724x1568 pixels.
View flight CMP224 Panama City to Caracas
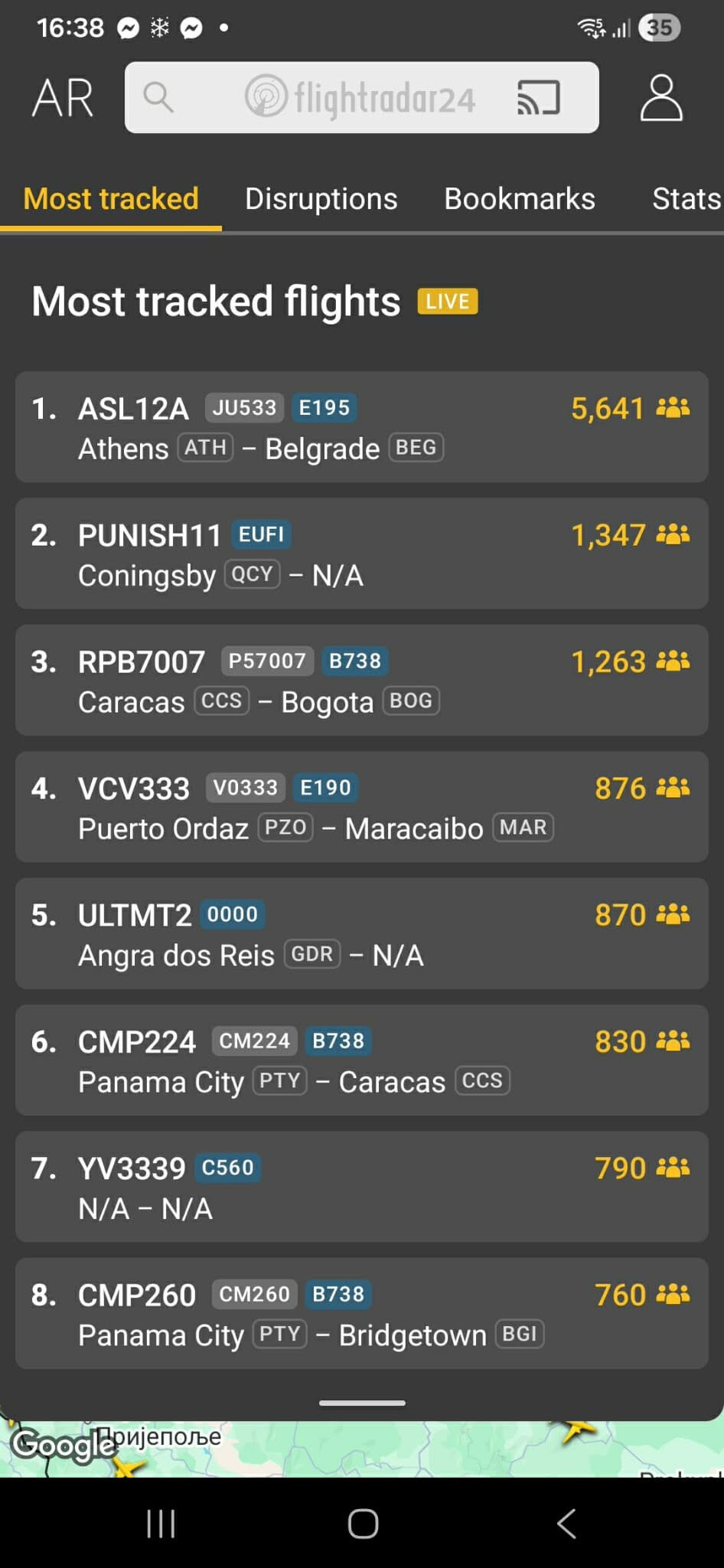(361, 1060)
